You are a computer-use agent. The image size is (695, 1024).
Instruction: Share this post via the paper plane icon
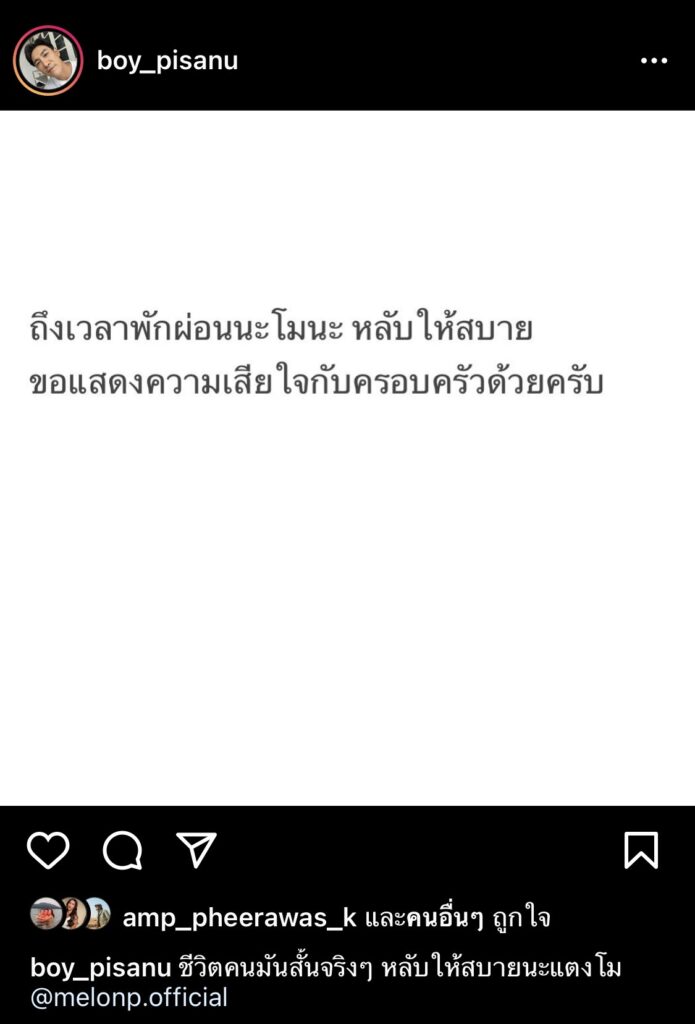(x=196, y=850)
